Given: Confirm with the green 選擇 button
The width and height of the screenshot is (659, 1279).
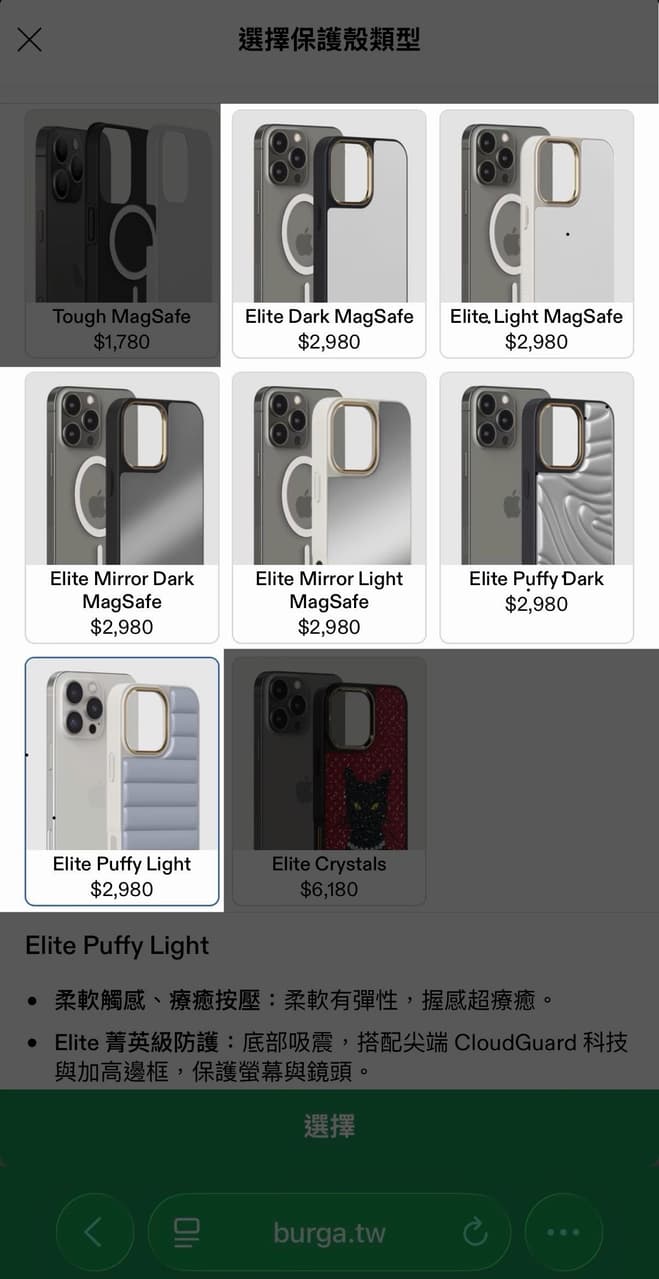Looking at the screenshot, I should click(x=329, y=1126).
